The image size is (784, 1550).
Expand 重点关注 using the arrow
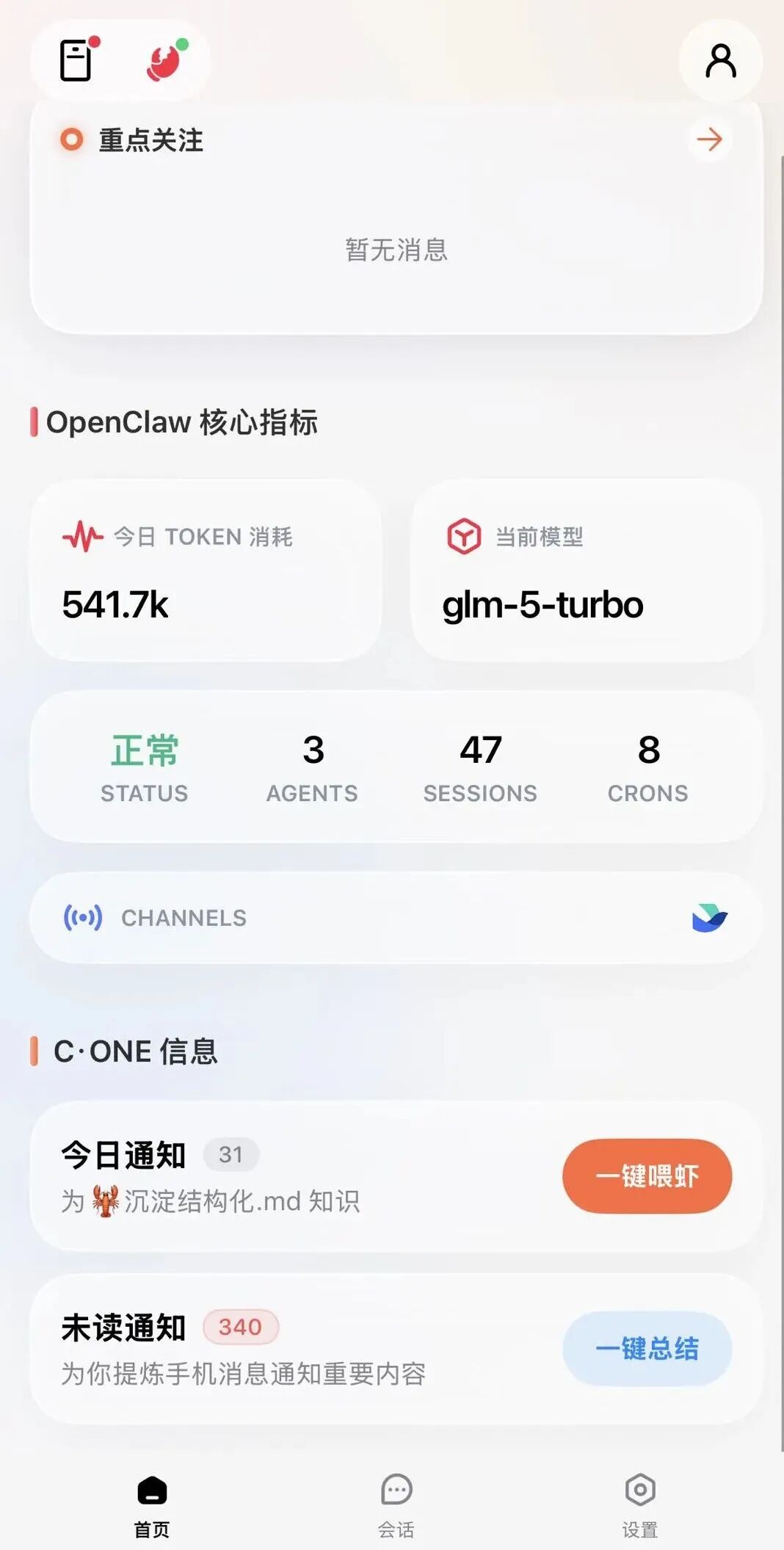(x=708, y=140)
